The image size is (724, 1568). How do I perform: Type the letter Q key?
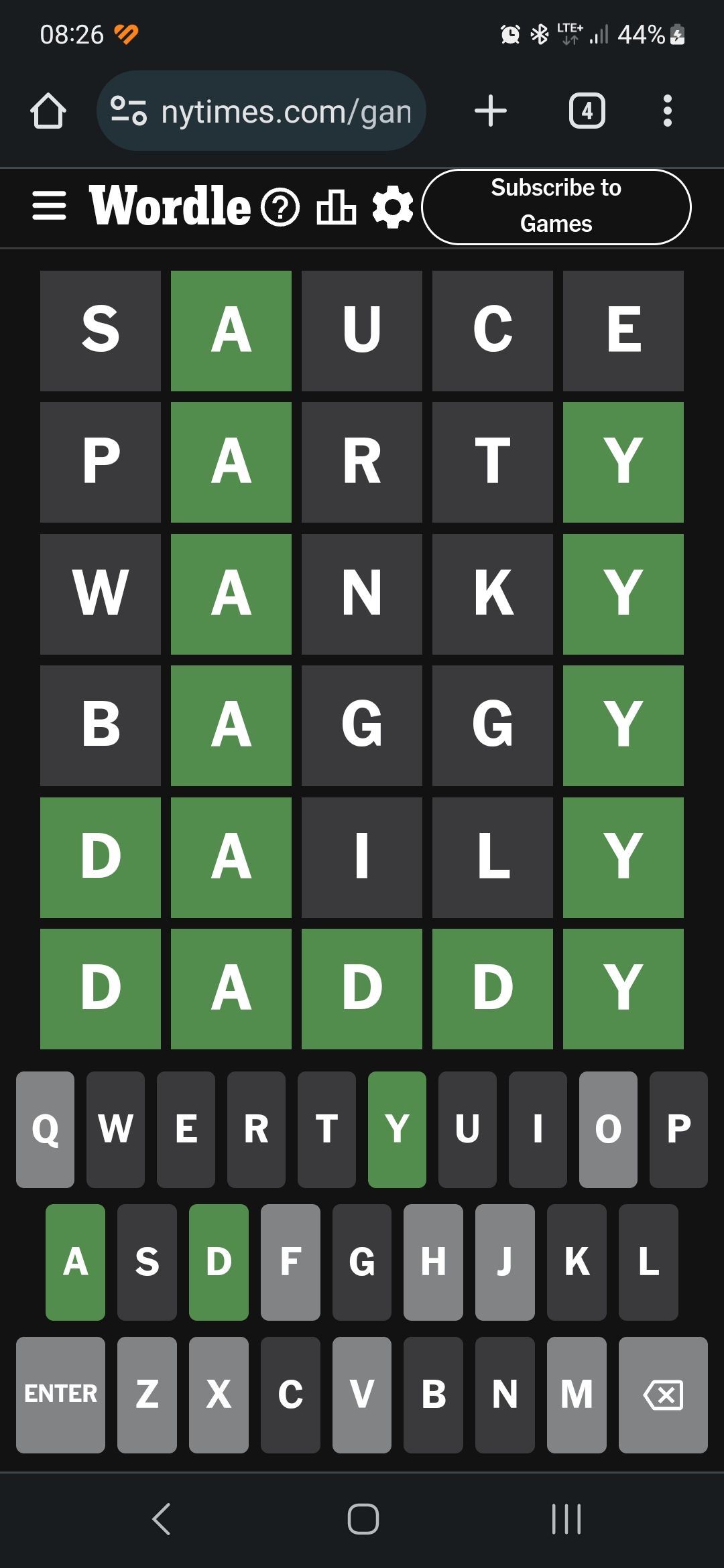pyautogui.click(x=45, y=1129)
